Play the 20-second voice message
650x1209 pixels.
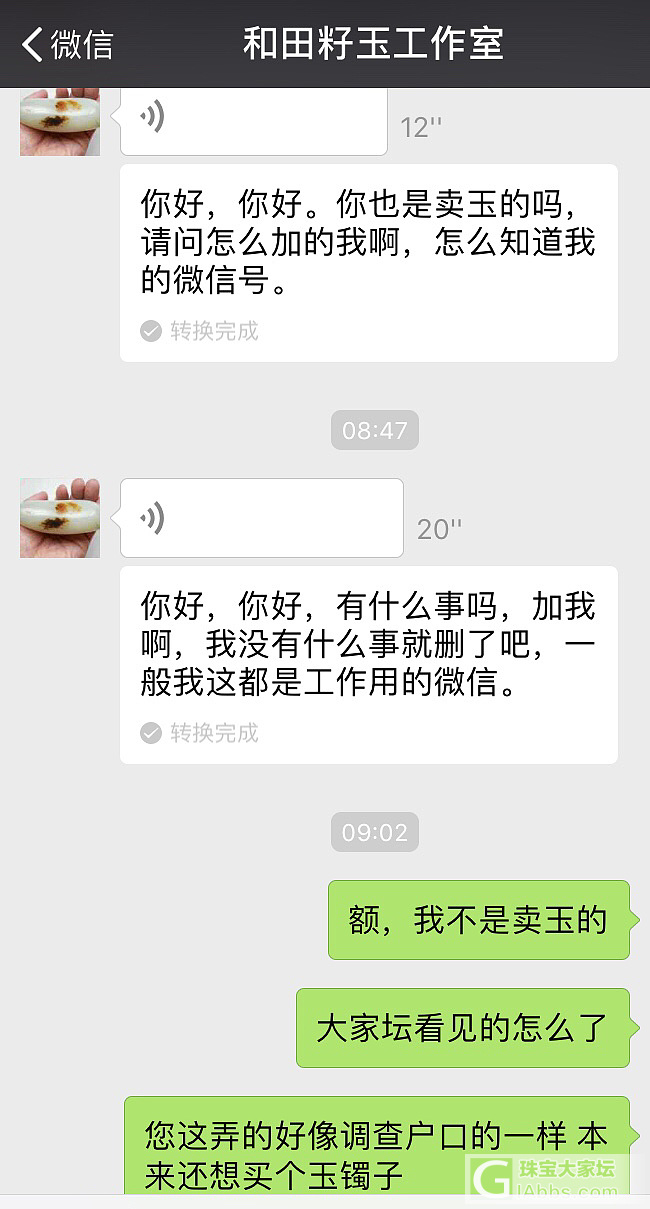click(x=261, y=518)
